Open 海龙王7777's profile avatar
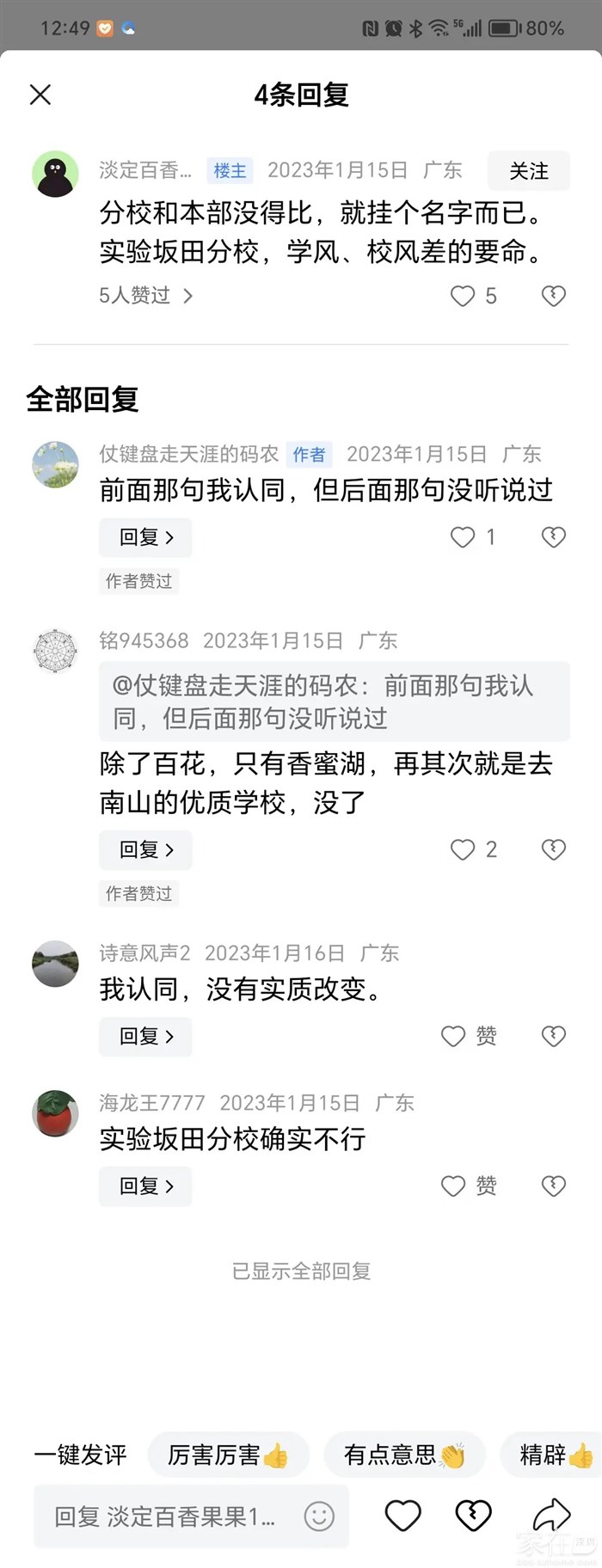 tap(55, 1113)
